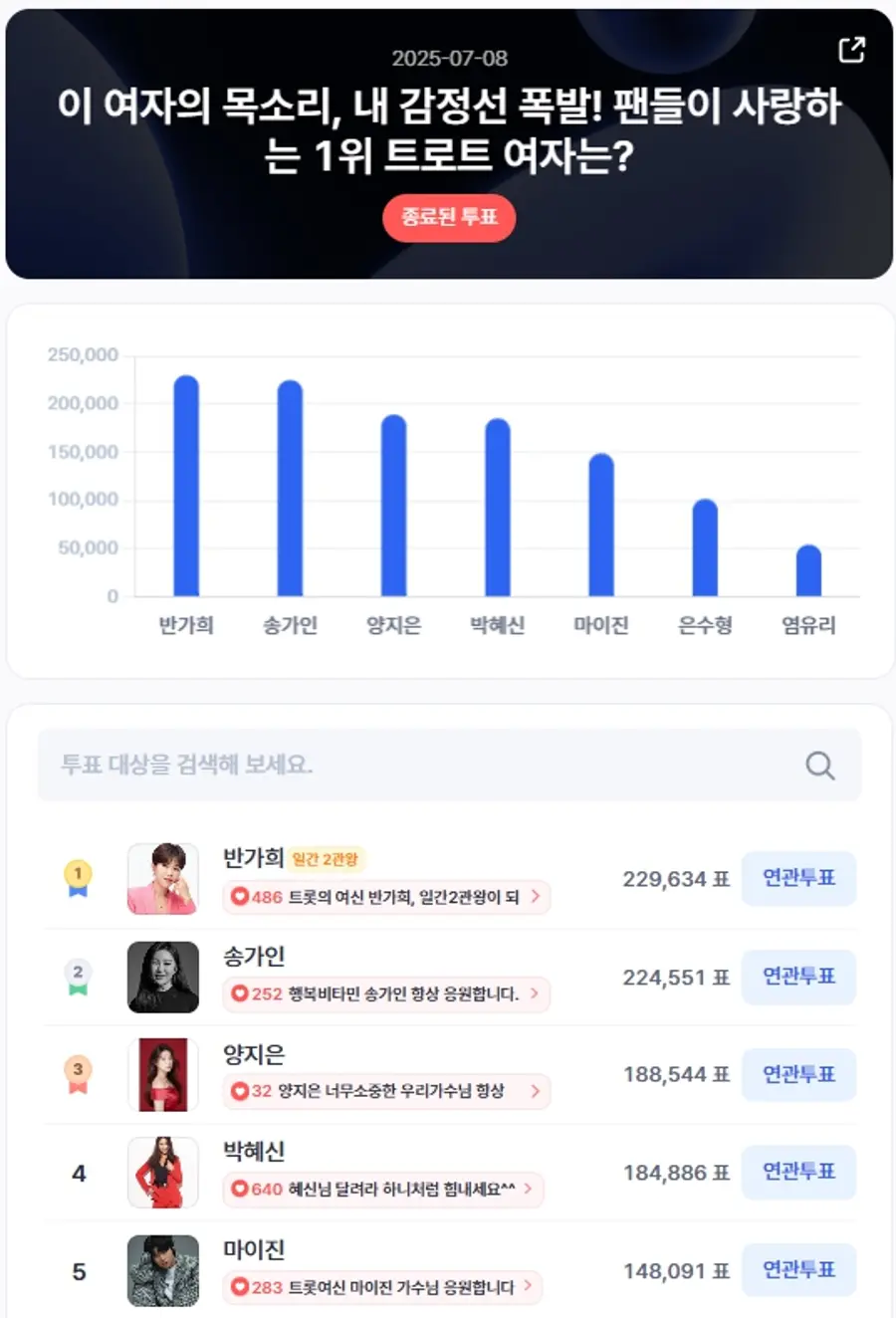Click 반가희's profile thumbnail
This screenshot has width=896, height=1318.
(x=163, y=879)
